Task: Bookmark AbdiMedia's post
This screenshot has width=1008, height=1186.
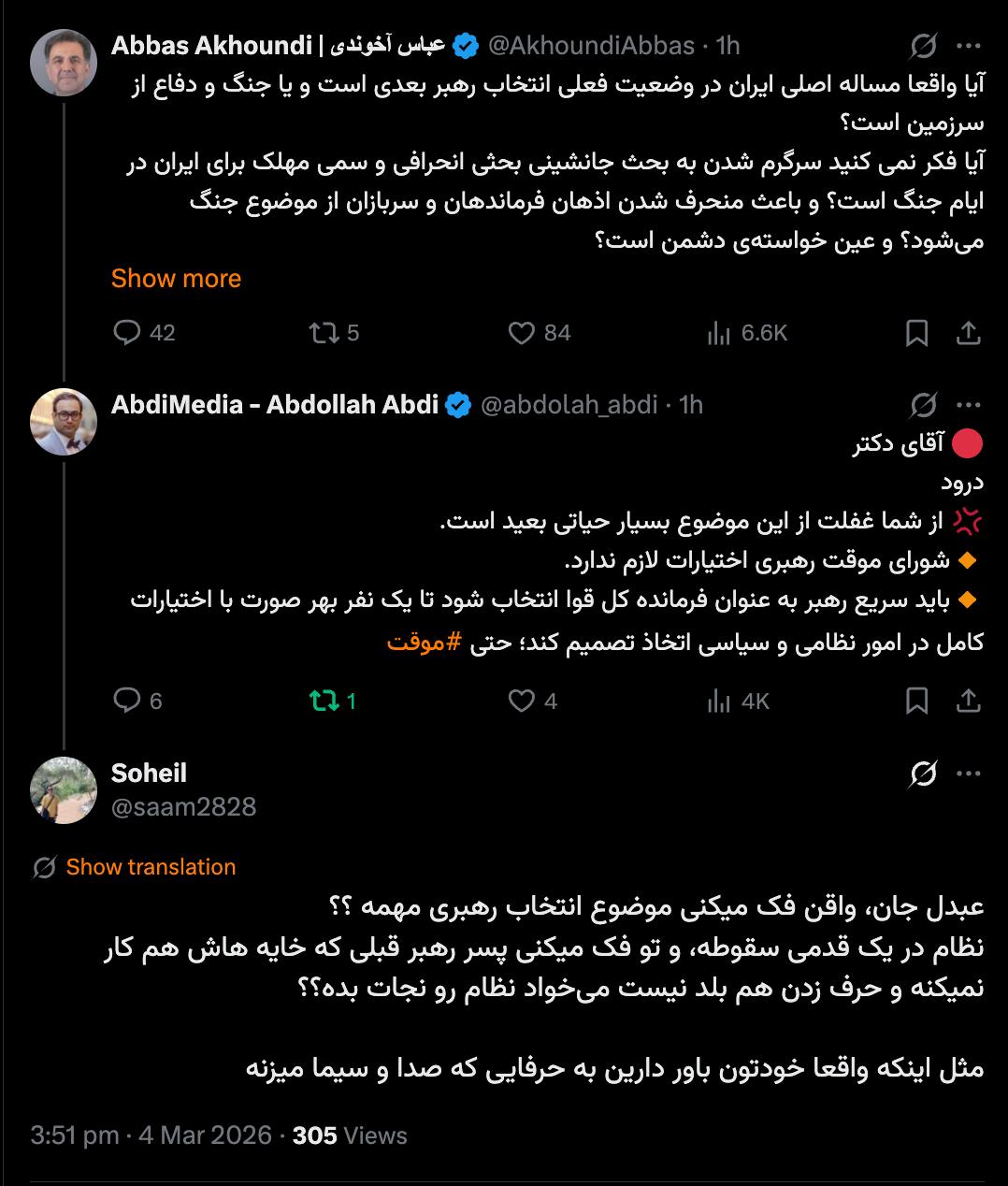Action: [917, 701]
